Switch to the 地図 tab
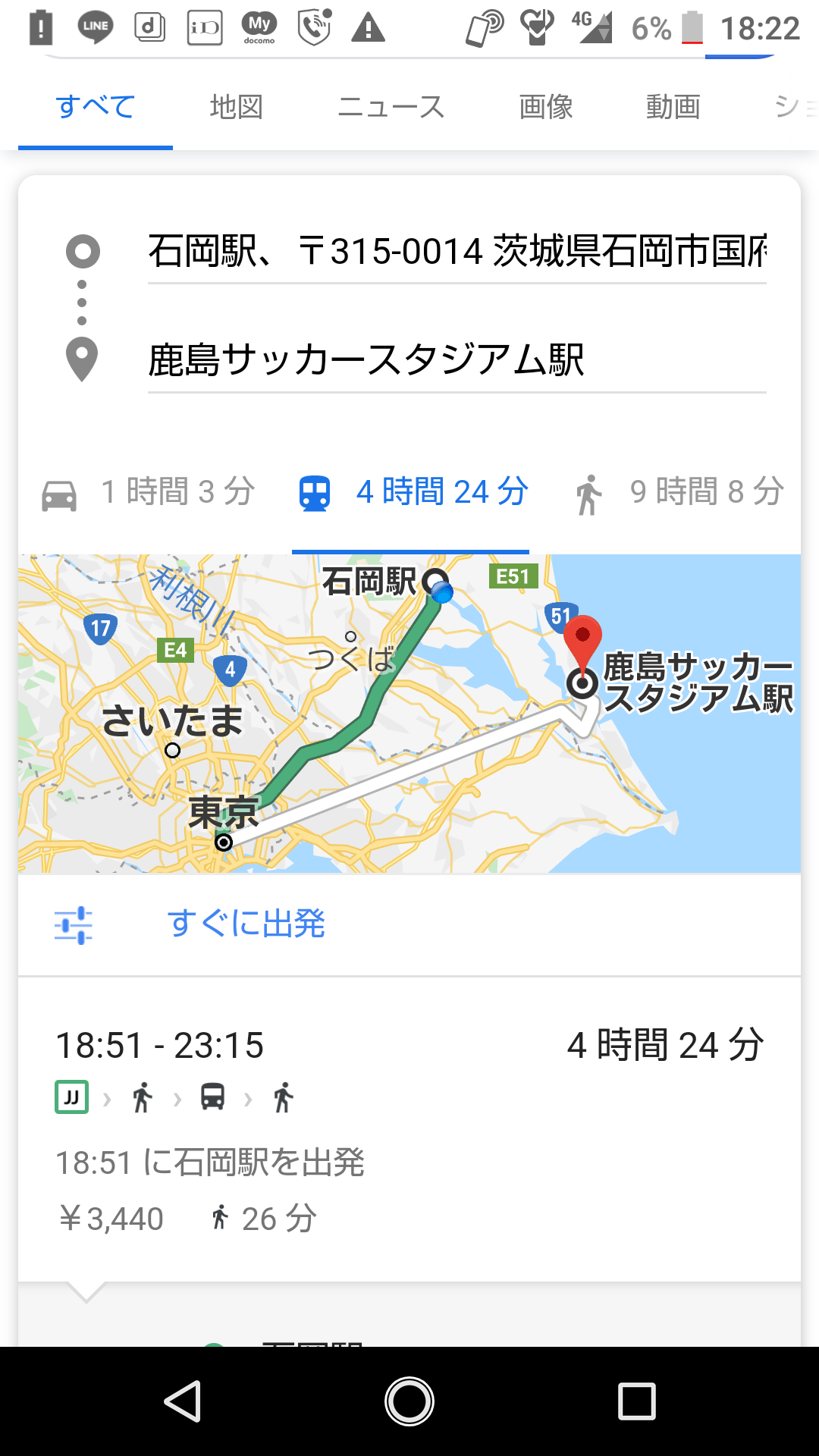This screenshot has height=1456, width=819. point(236,107)
